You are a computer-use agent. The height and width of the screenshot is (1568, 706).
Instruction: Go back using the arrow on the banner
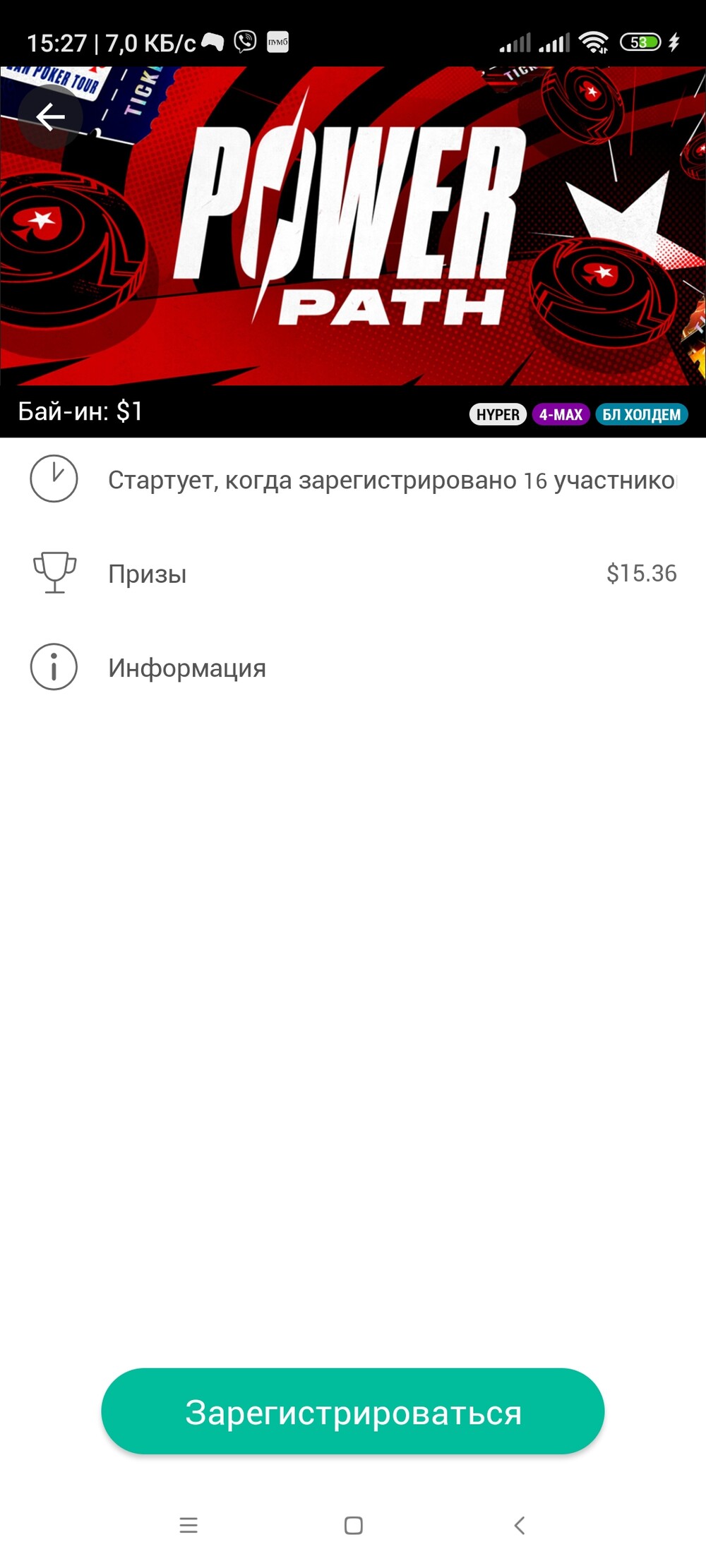pos(50,117)
